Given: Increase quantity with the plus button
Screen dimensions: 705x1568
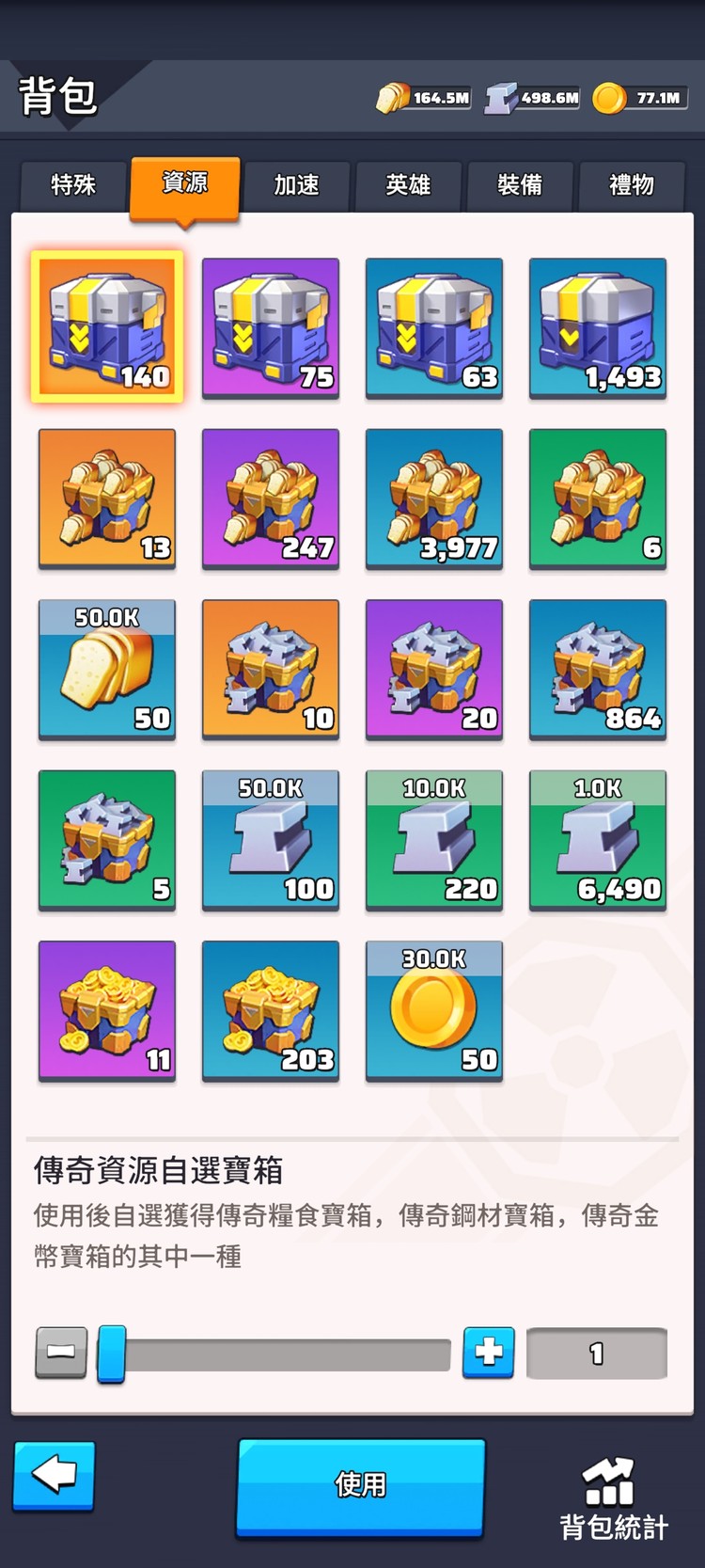Looking at the screenshot, I should click(x=488, y=1353).
